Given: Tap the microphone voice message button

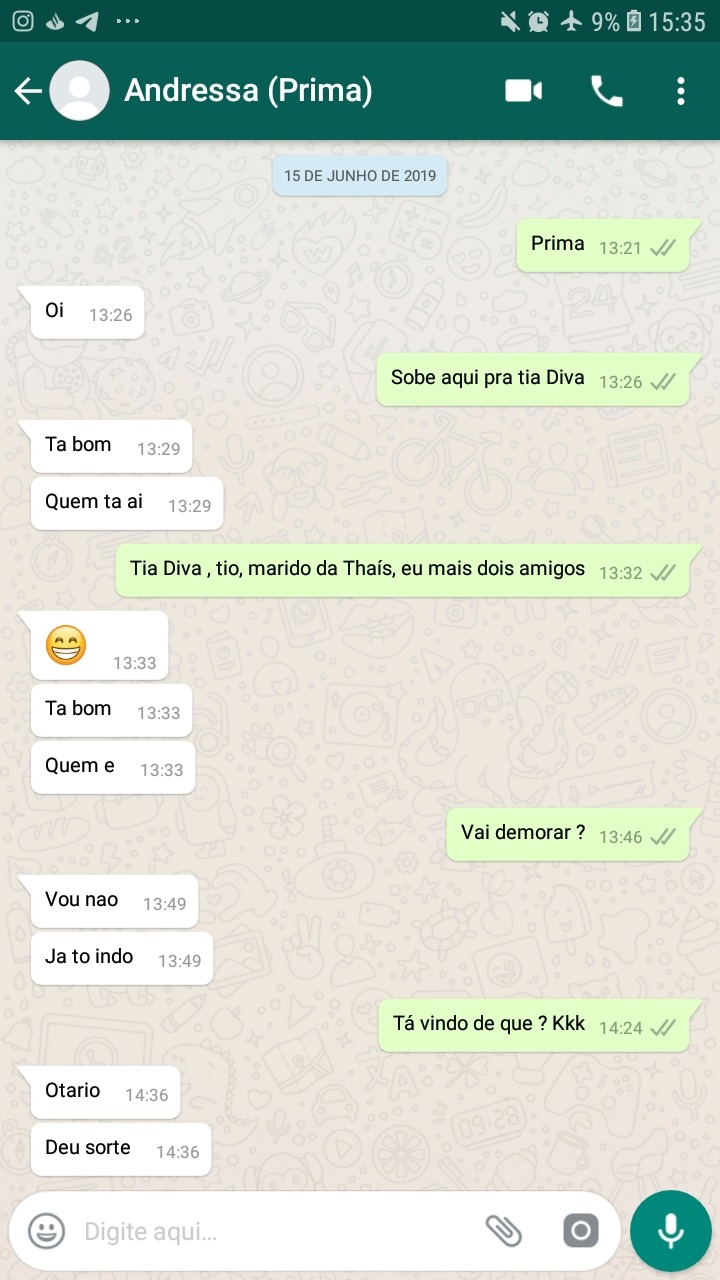Looking at the screenshot, I should [x=671, y=1230].
